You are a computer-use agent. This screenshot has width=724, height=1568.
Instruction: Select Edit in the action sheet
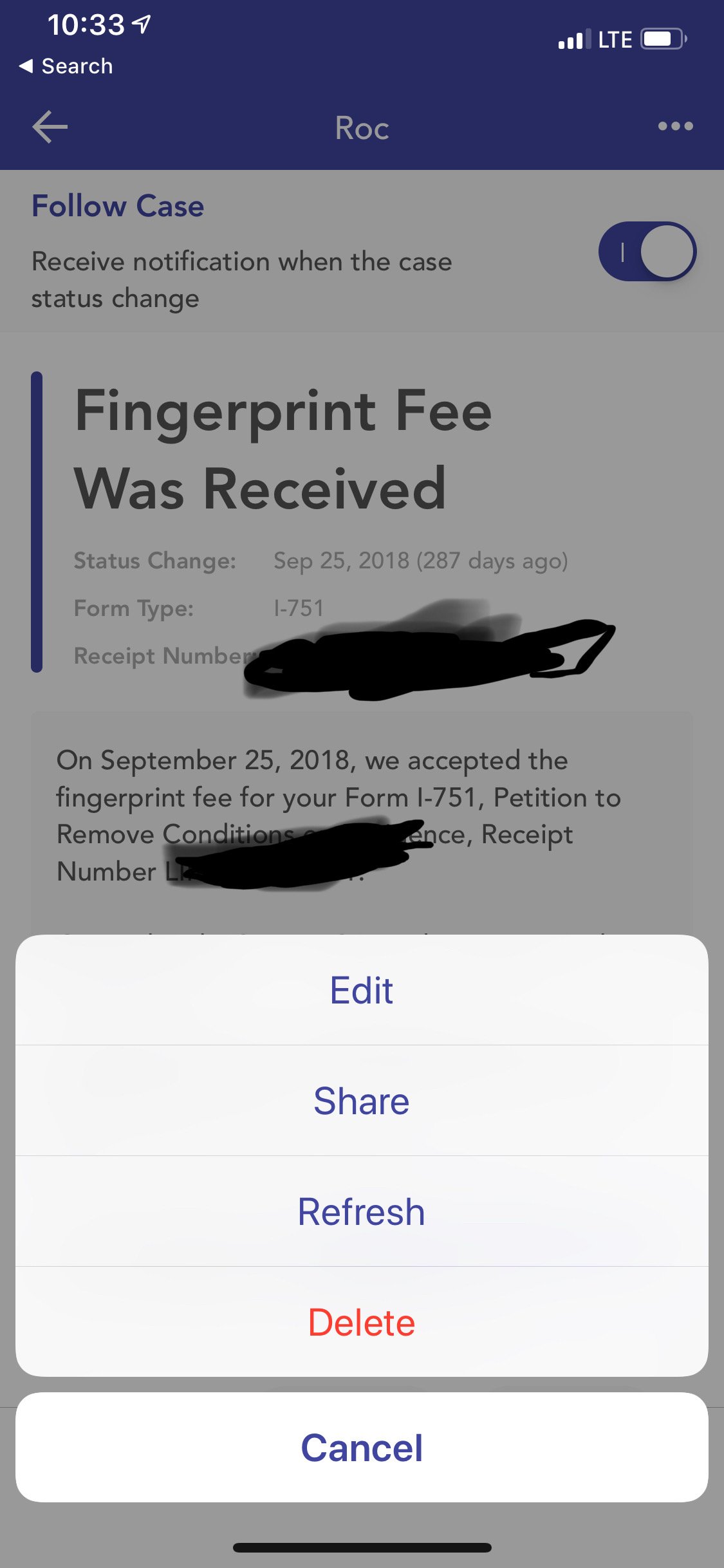pyautogui.click(x=362, y=990)
